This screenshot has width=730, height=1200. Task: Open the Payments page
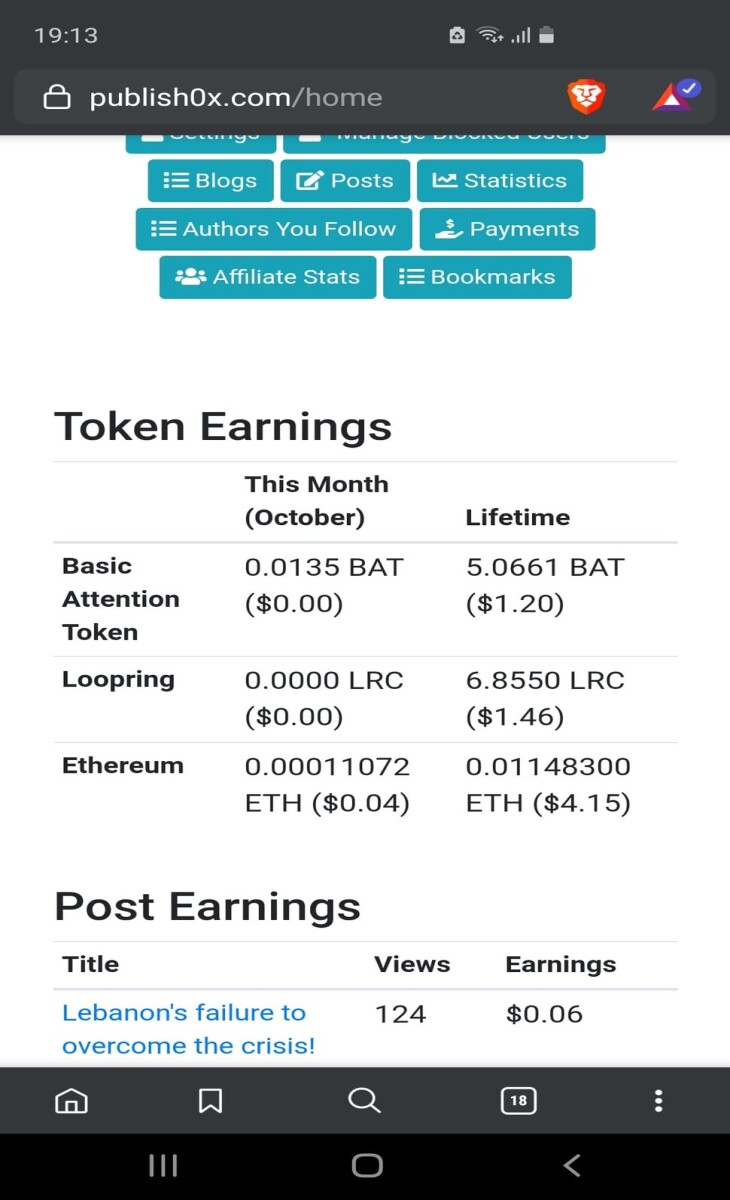[507, 229]
